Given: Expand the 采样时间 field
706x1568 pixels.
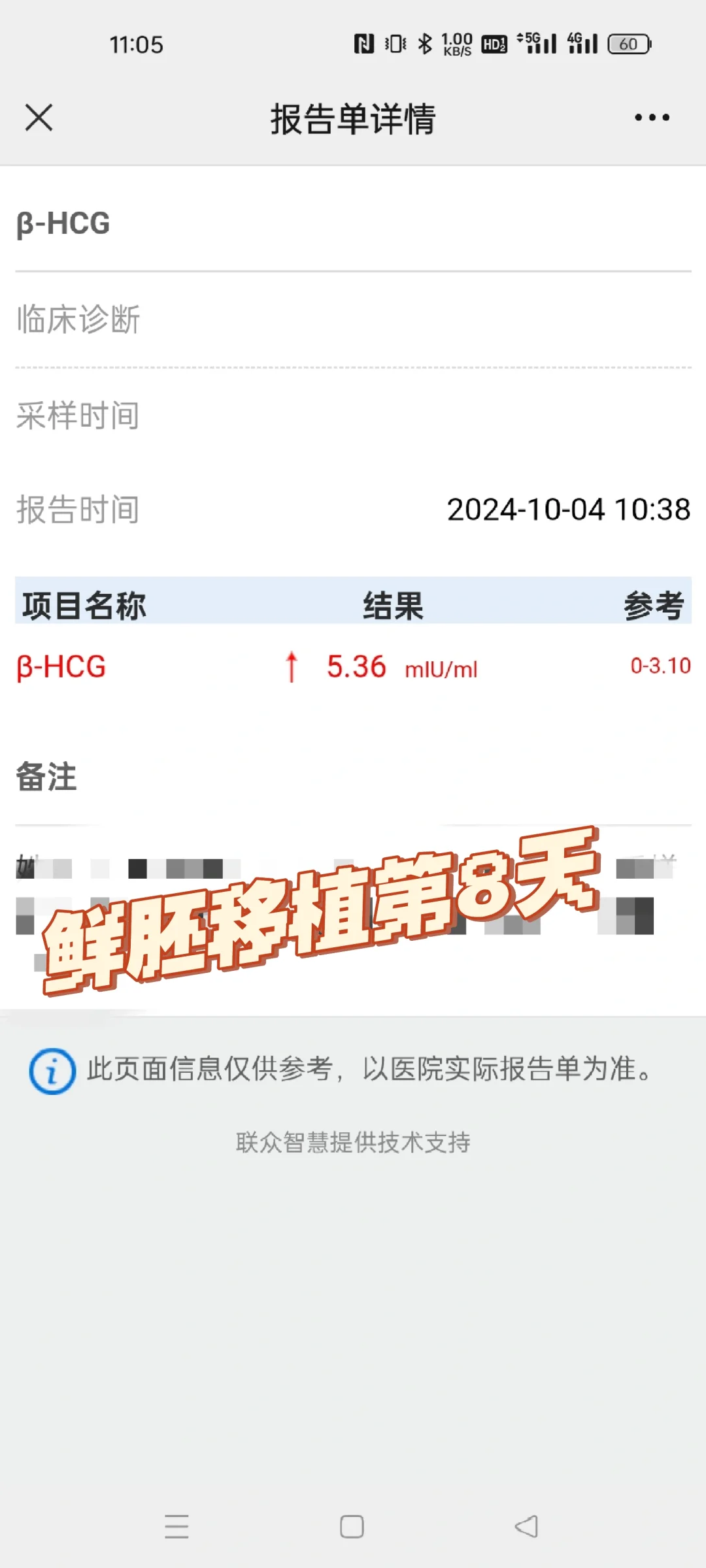Looking at the screenshot, I should click(77, 416).
